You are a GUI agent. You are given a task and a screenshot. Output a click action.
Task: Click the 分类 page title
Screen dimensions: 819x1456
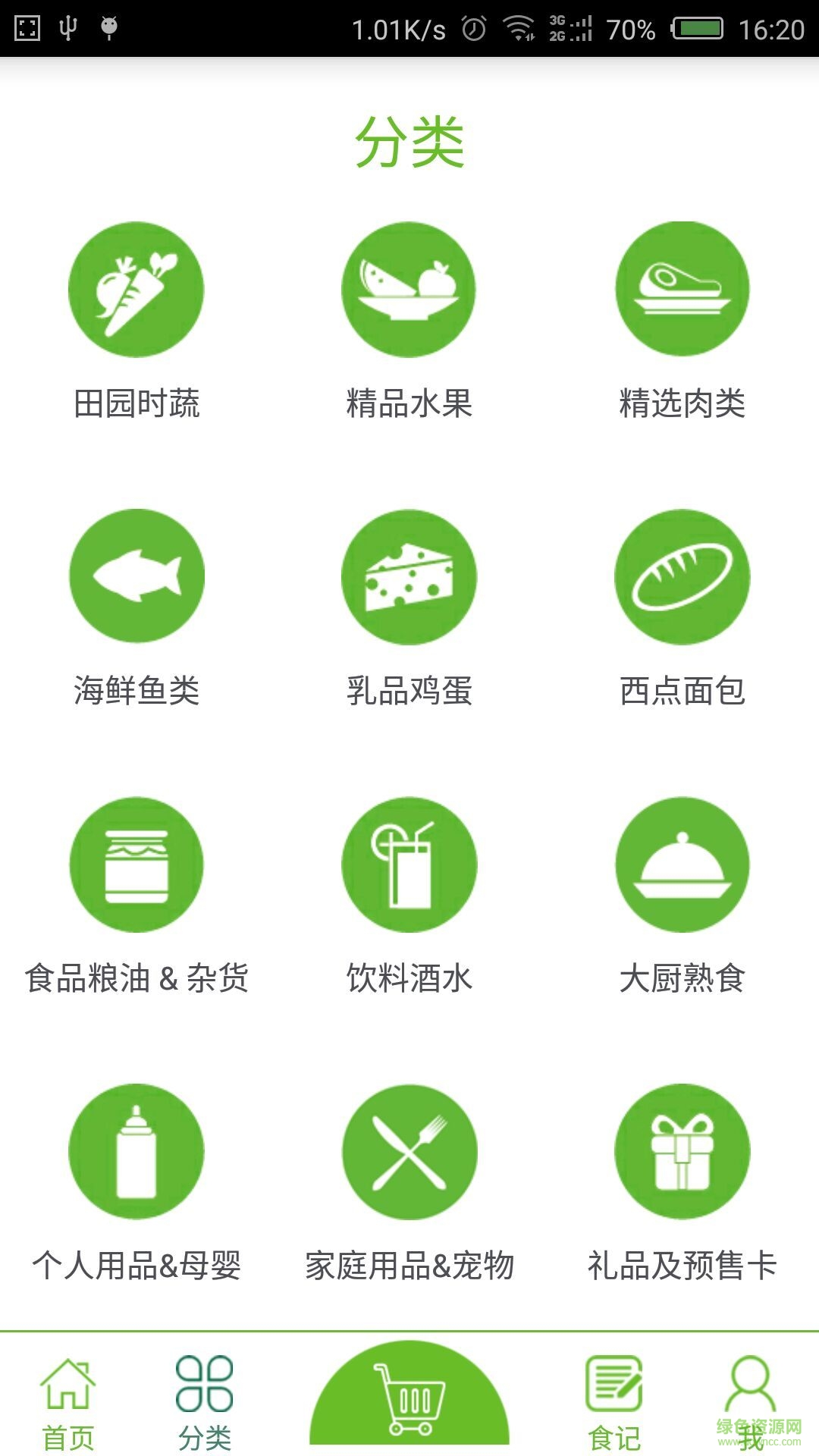point(409,140)
